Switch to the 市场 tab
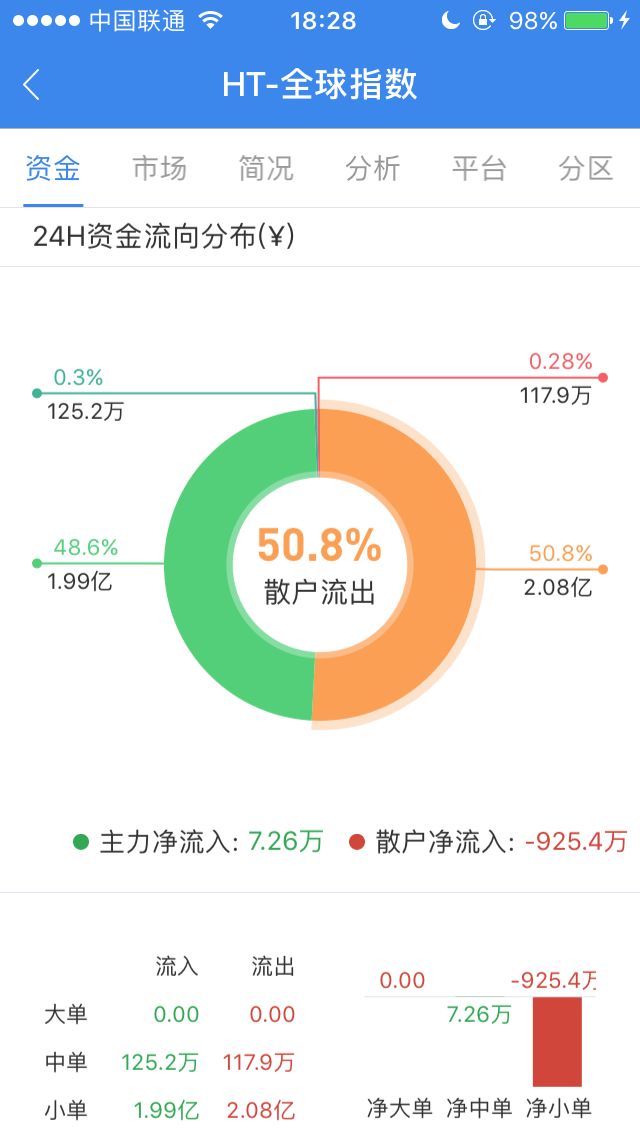 [159, 168]
